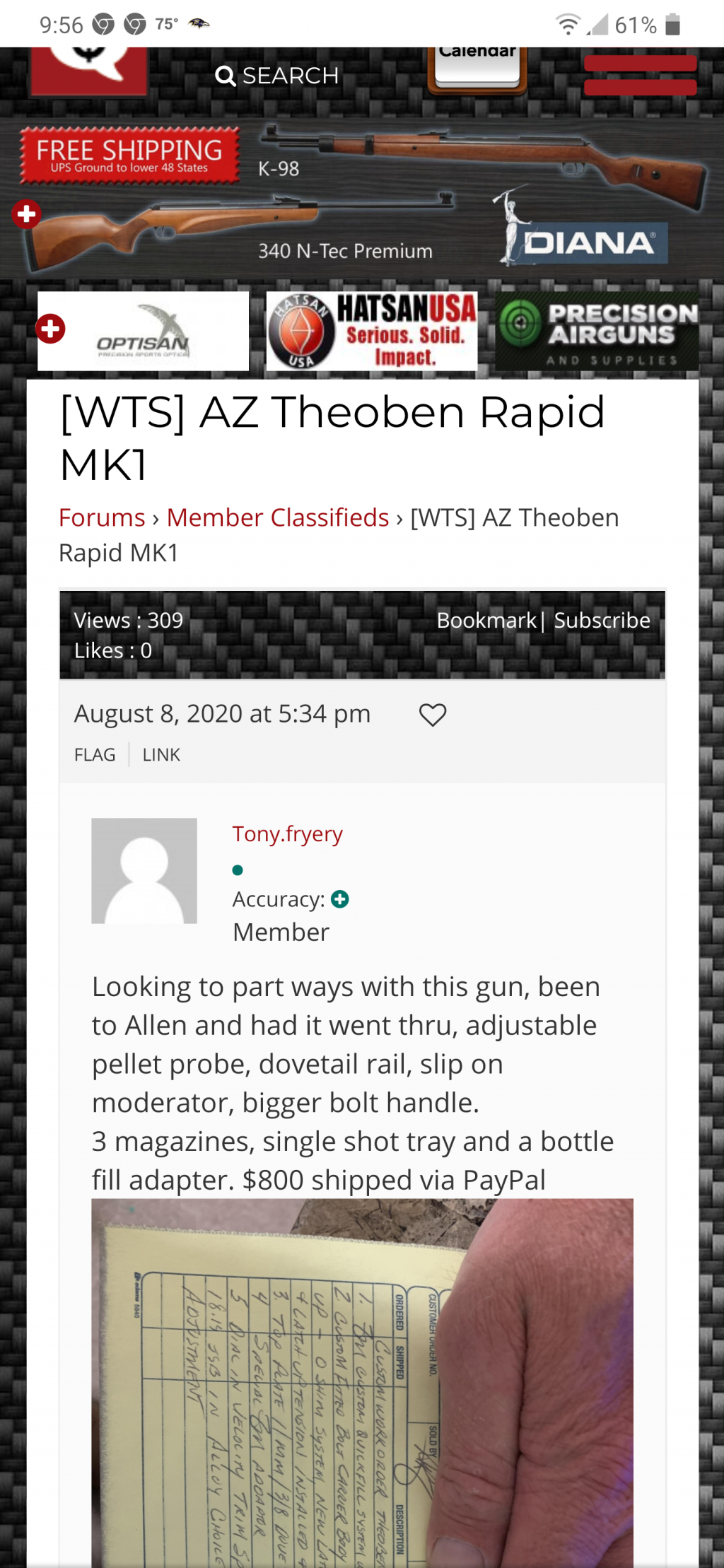The image size is (724, 1568).
Task: Open the SEARCH option
Action: (277, 76)
